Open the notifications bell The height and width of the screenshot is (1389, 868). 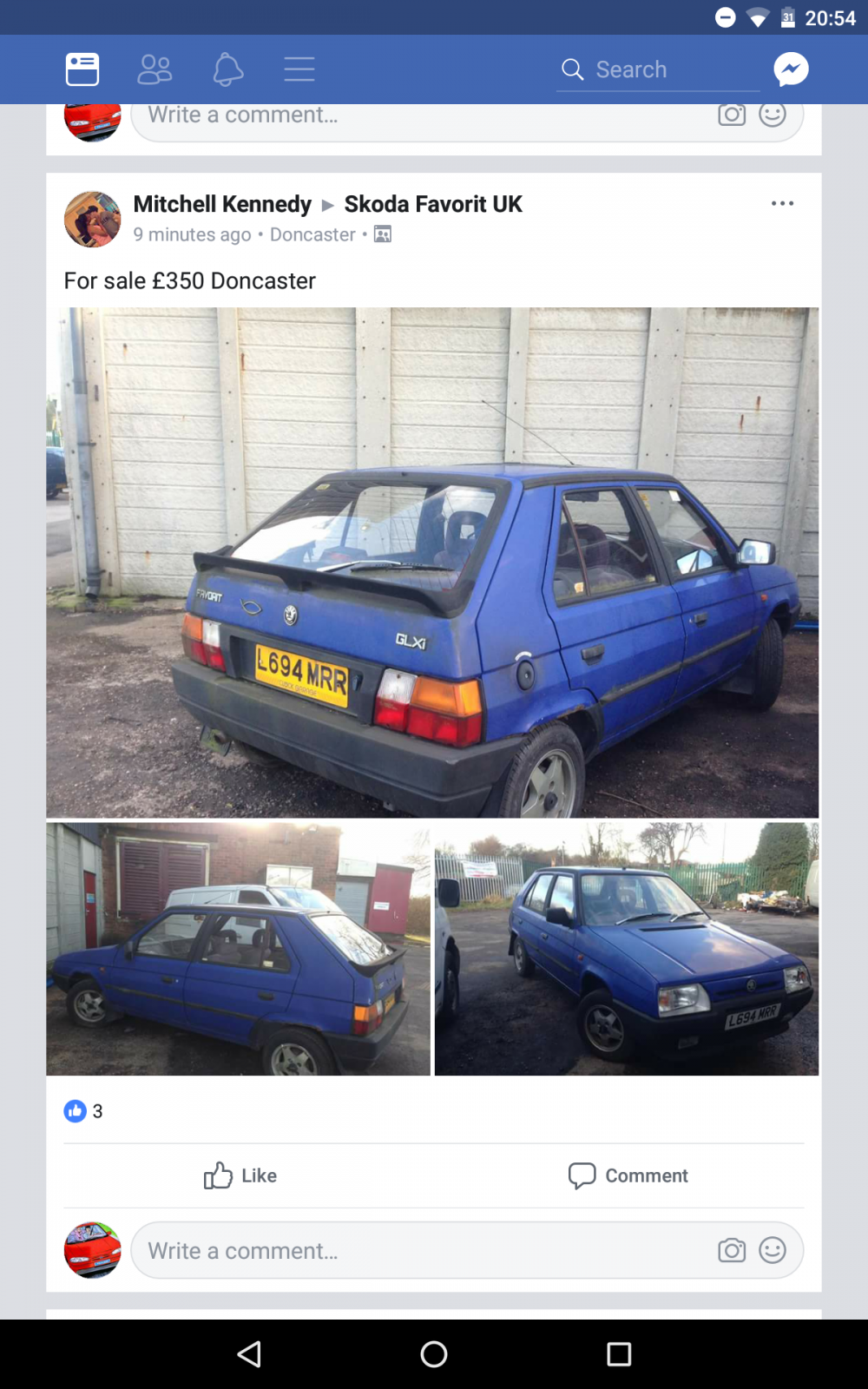pyautogui.click(x=228, y=69)
